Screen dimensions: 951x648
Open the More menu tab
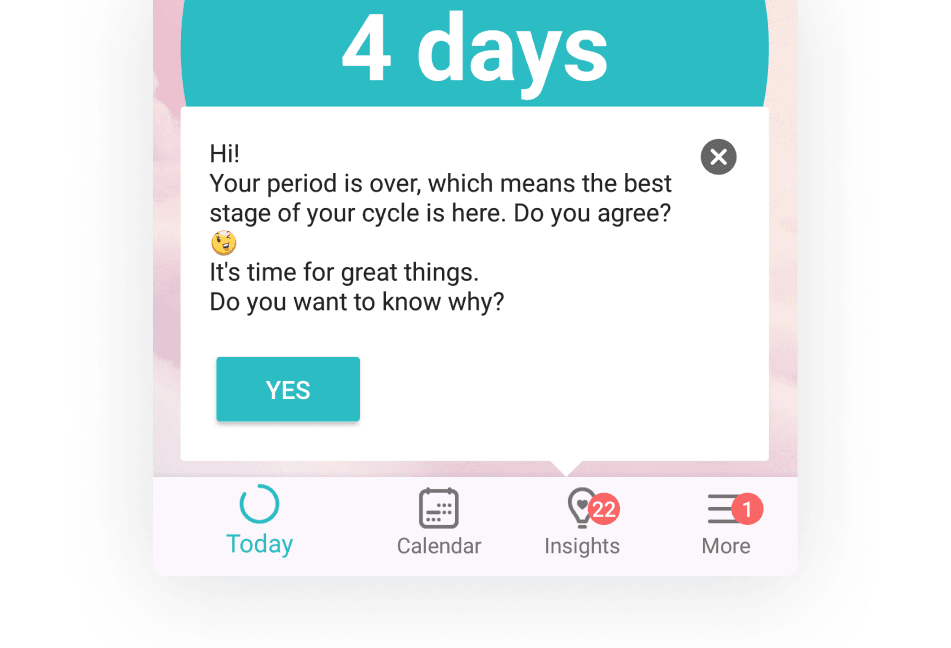(x=726, y=523)
